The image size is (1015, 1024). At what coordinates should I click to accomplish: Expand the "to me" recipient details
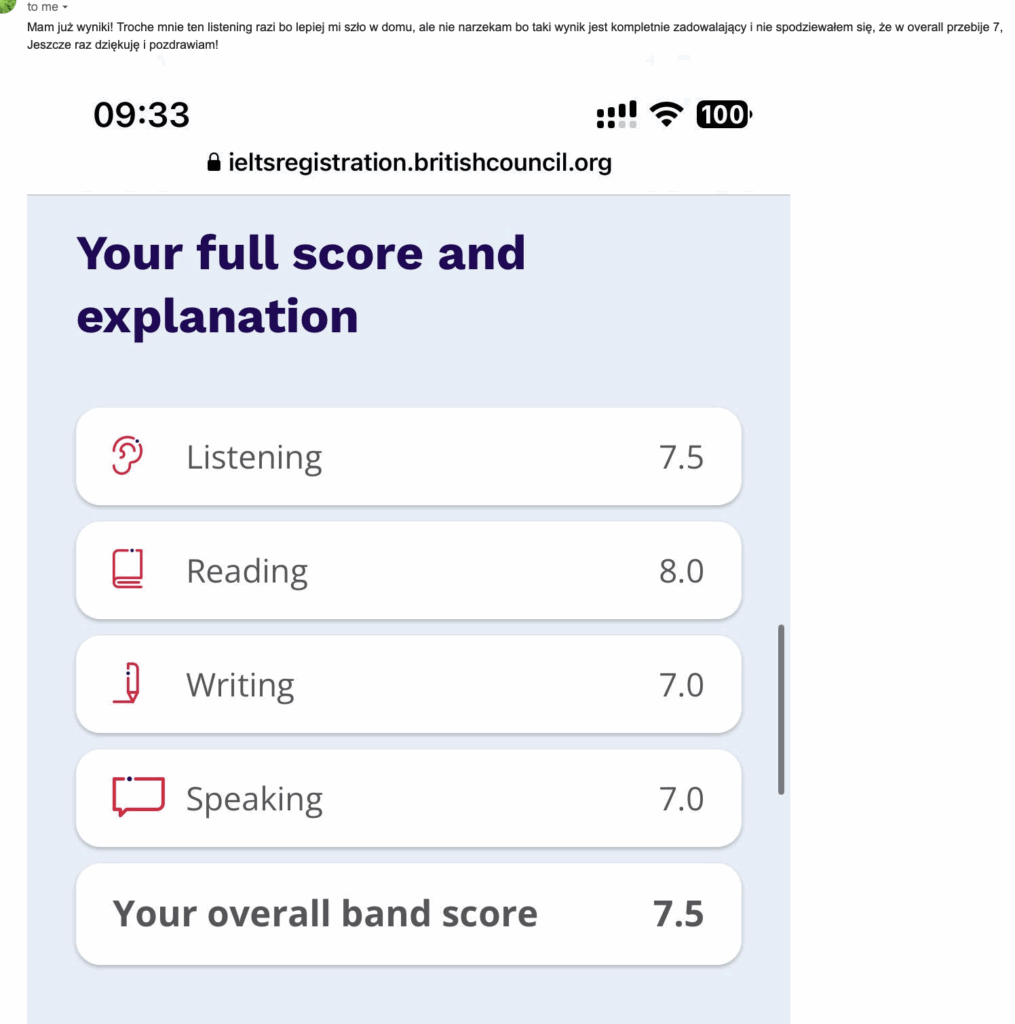(65, 7)
